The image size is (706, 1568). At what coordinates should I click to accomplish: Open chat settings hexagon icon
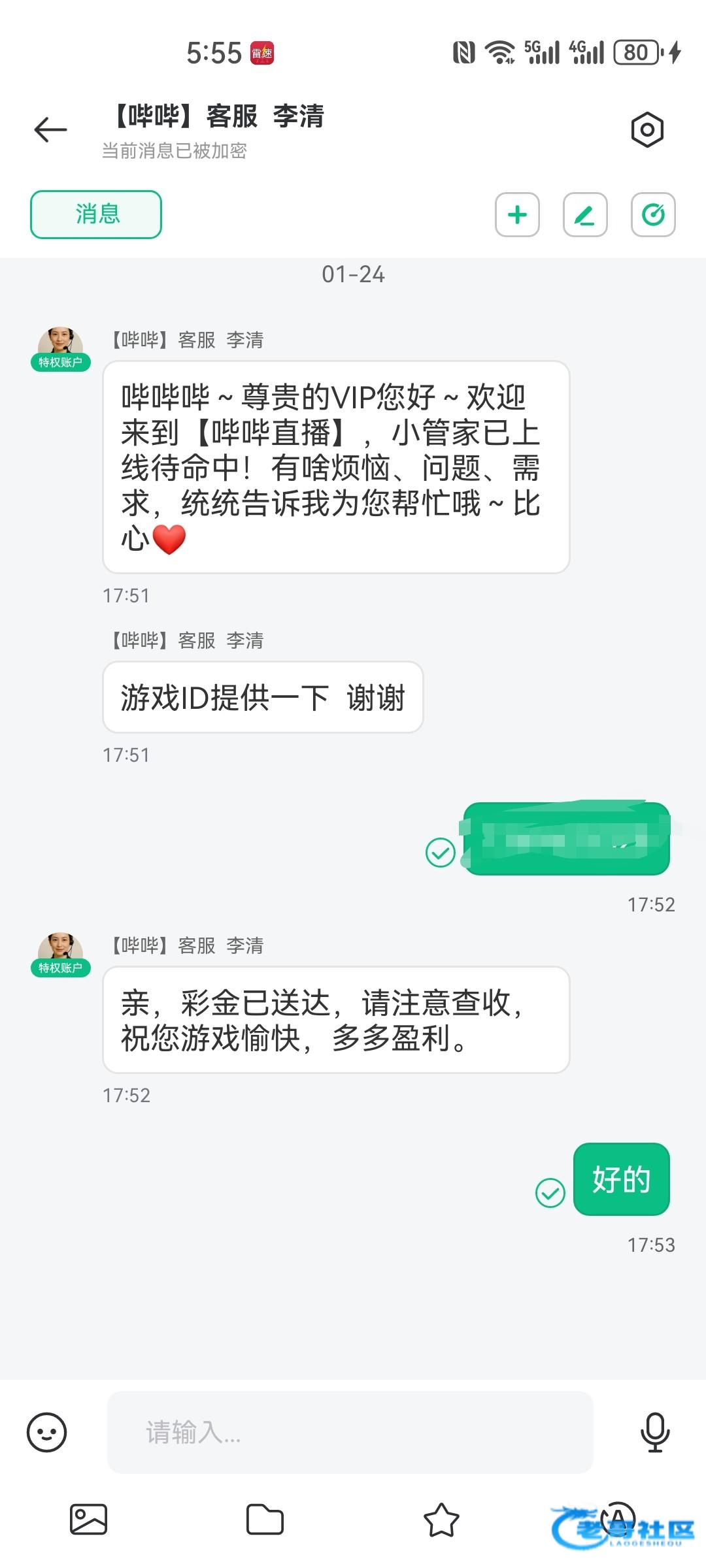(x=647, y=129)
